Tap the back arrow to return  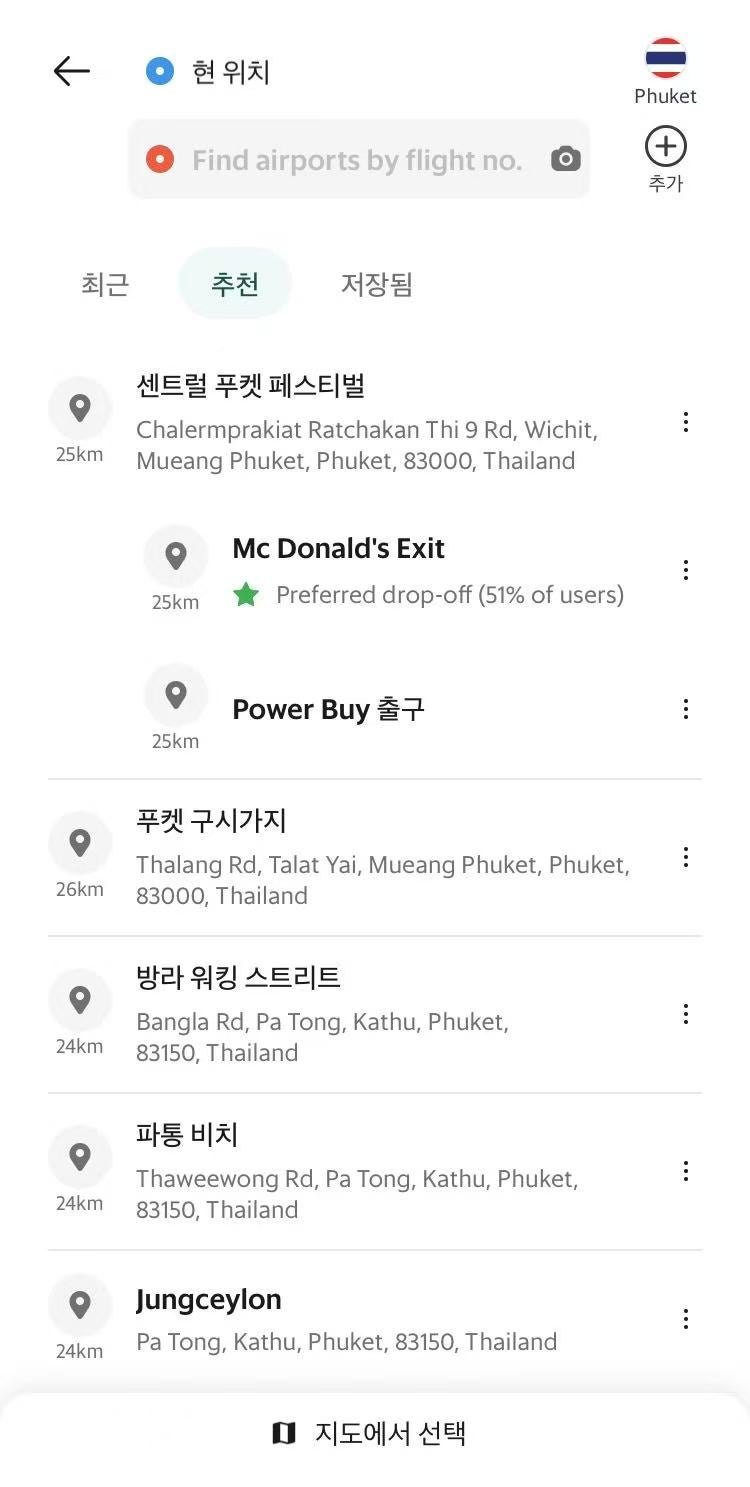(x=69, y=71)
